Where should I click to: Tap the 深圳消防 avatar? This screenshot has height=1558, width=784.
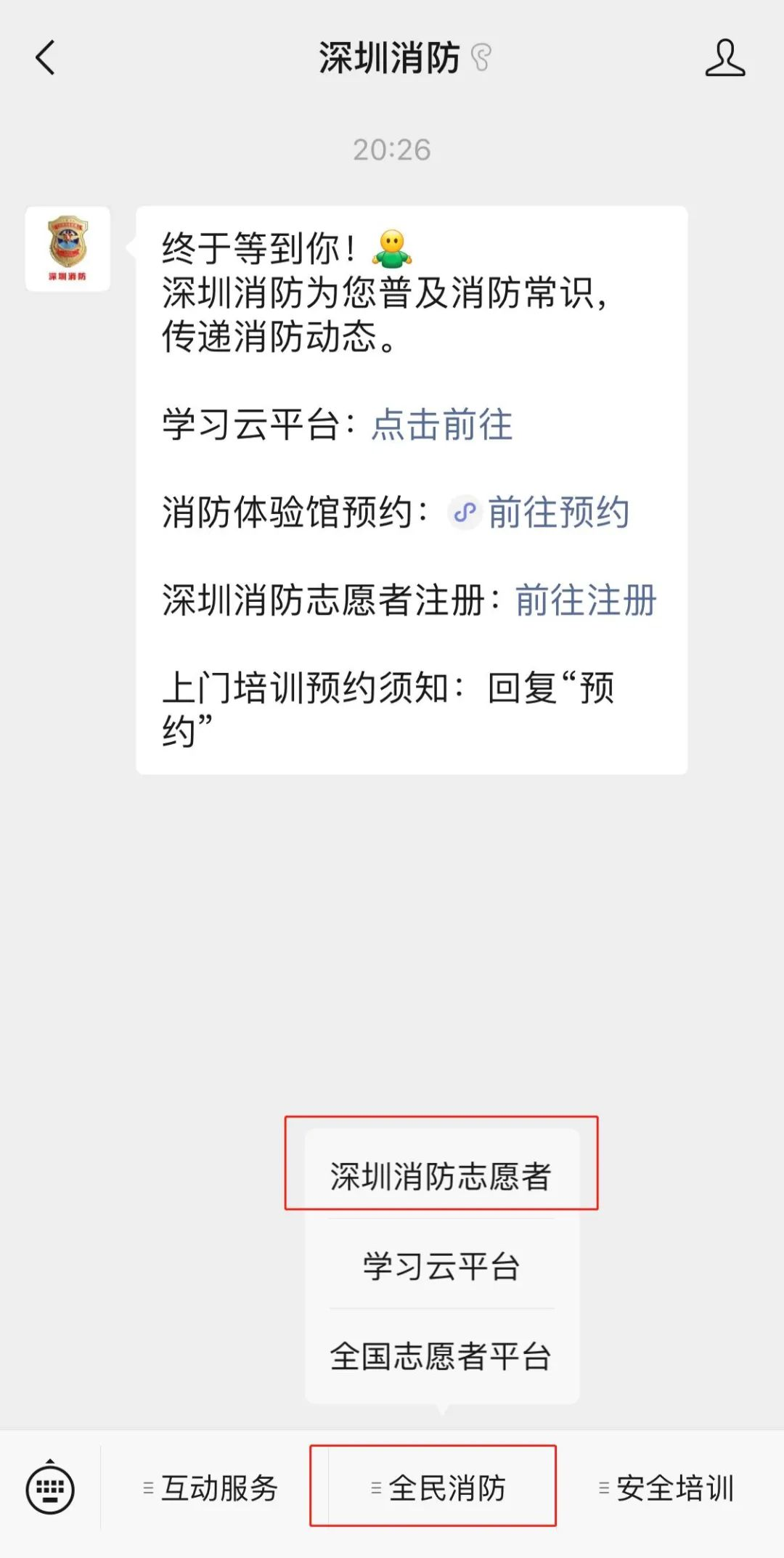[68, 249]
